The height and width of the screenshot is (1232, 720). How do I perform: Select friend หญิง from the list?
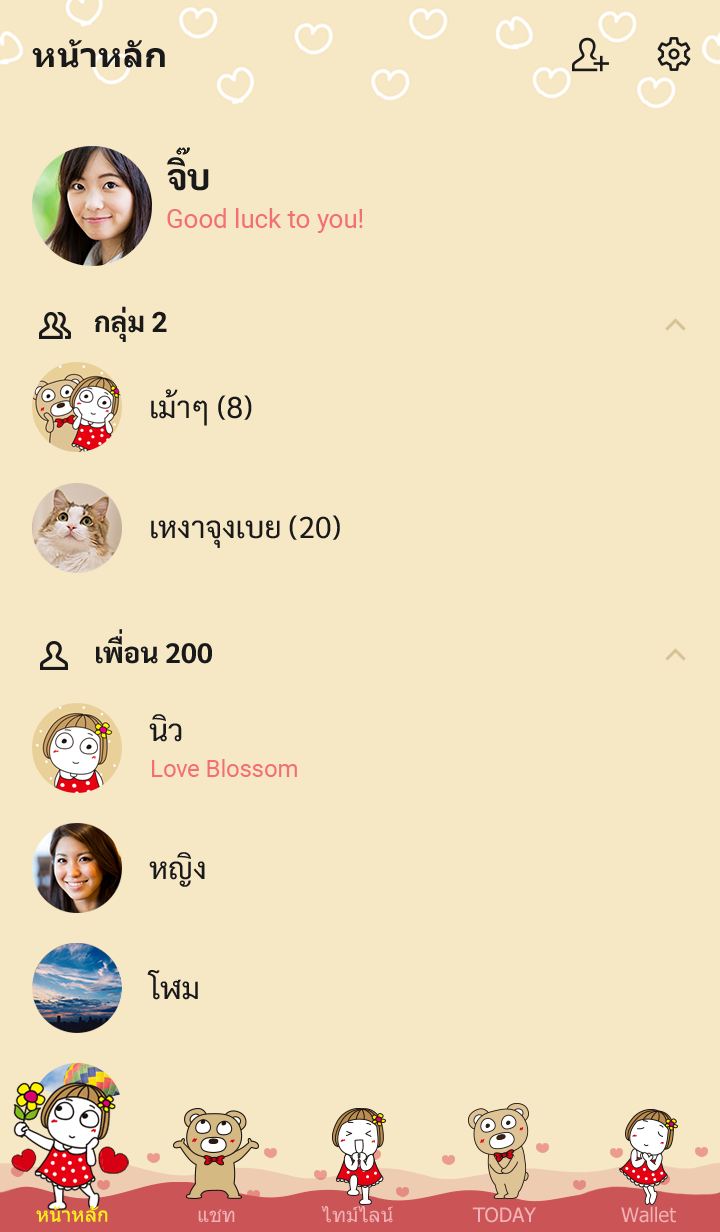177,868
